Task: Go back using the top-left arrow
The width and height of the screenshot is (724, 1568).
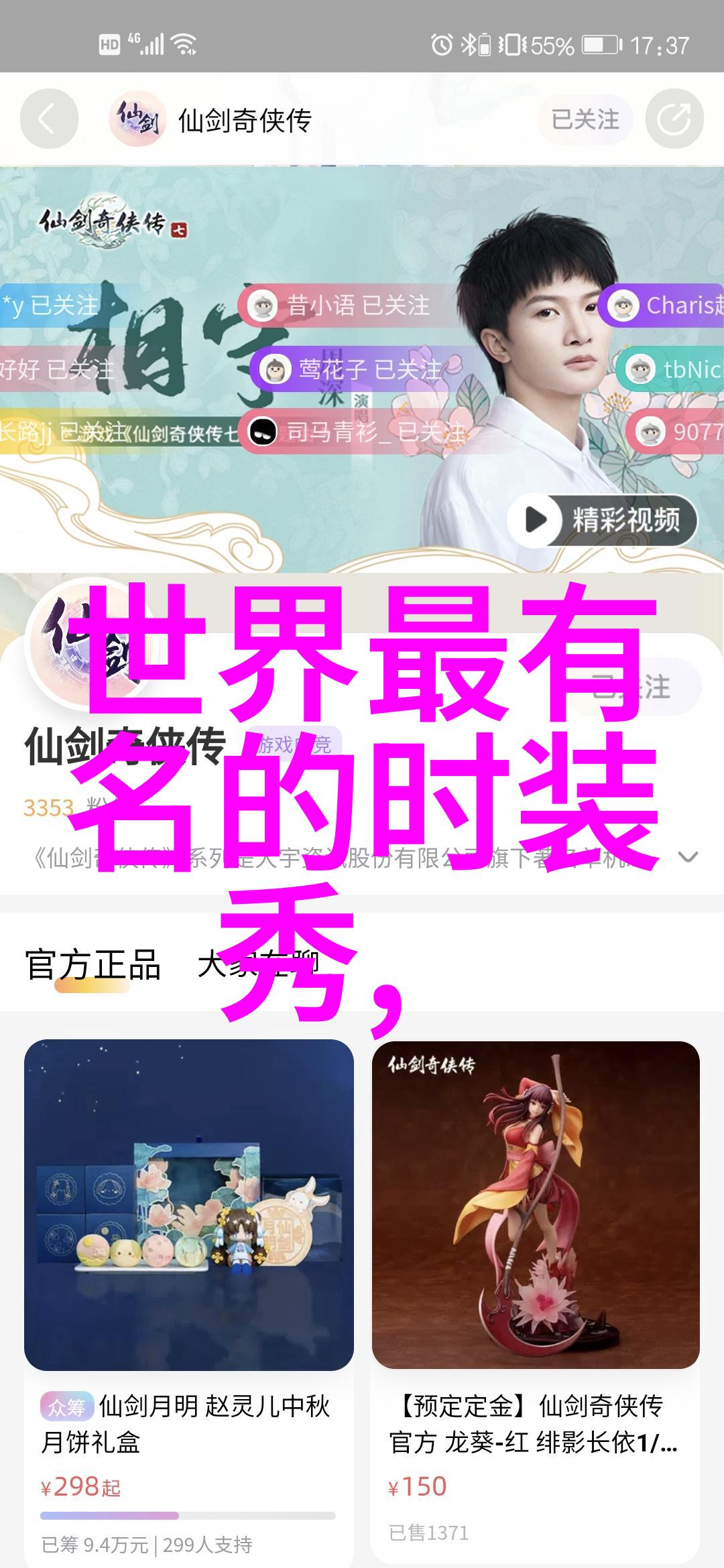Action: (48, 120)
